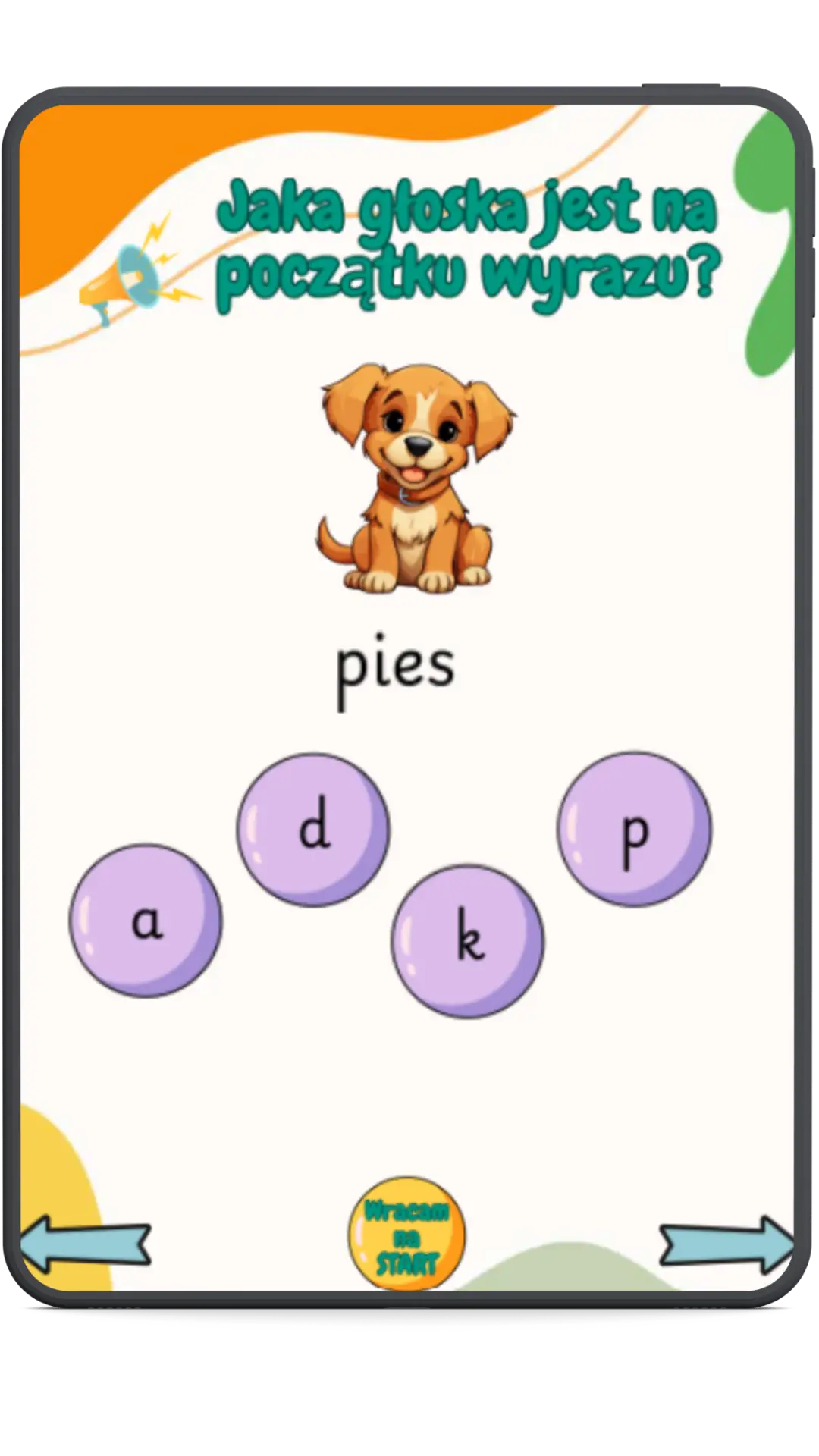The height and width of the screenshot is (1456, 819).
Task: Pick the letter a bubble
Action: [x=146, y=921]
